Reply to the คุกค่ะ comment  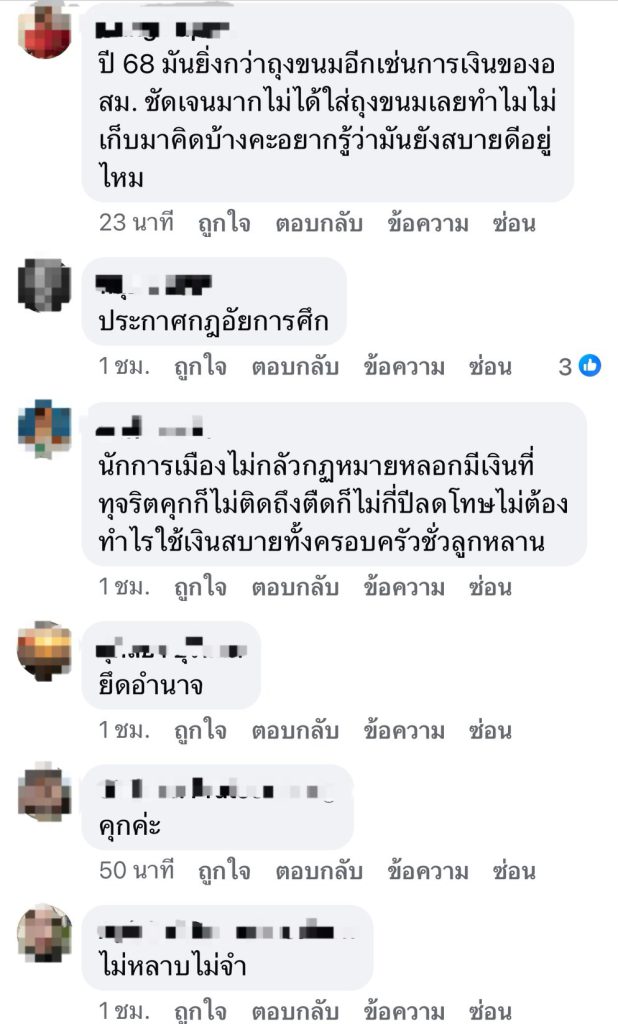pyautogui.click(x=319, y=870)
